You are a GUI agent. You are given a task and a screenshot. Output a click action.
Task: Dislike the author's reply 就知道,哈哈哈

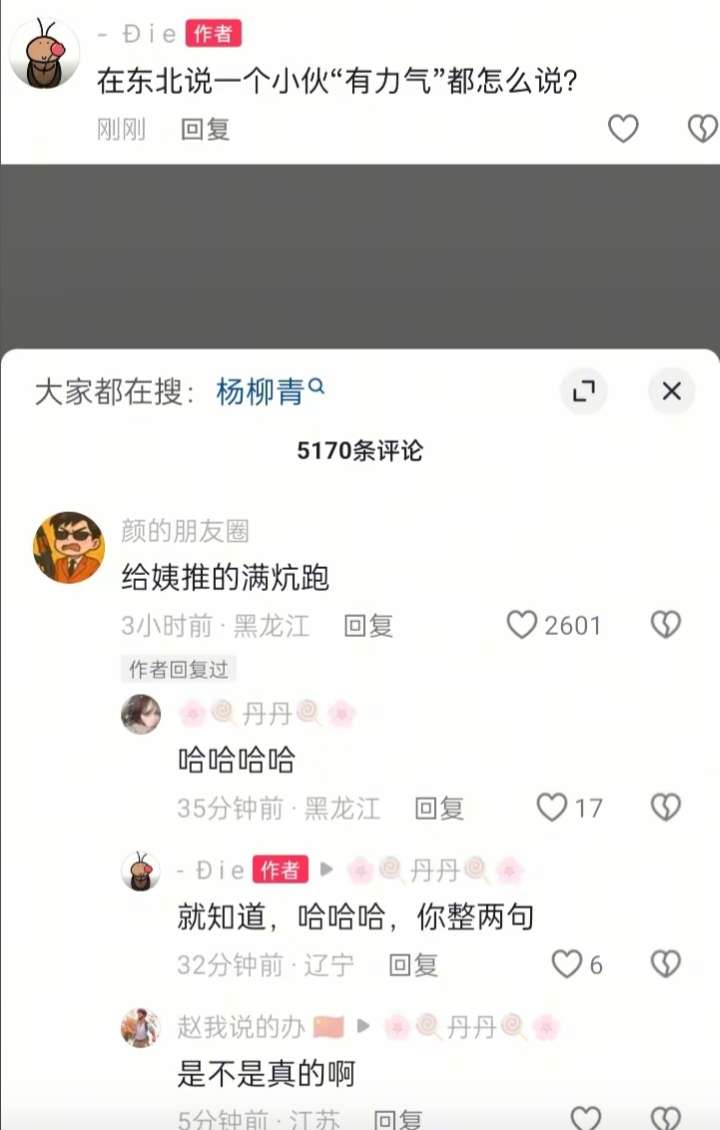pos(665,964)
